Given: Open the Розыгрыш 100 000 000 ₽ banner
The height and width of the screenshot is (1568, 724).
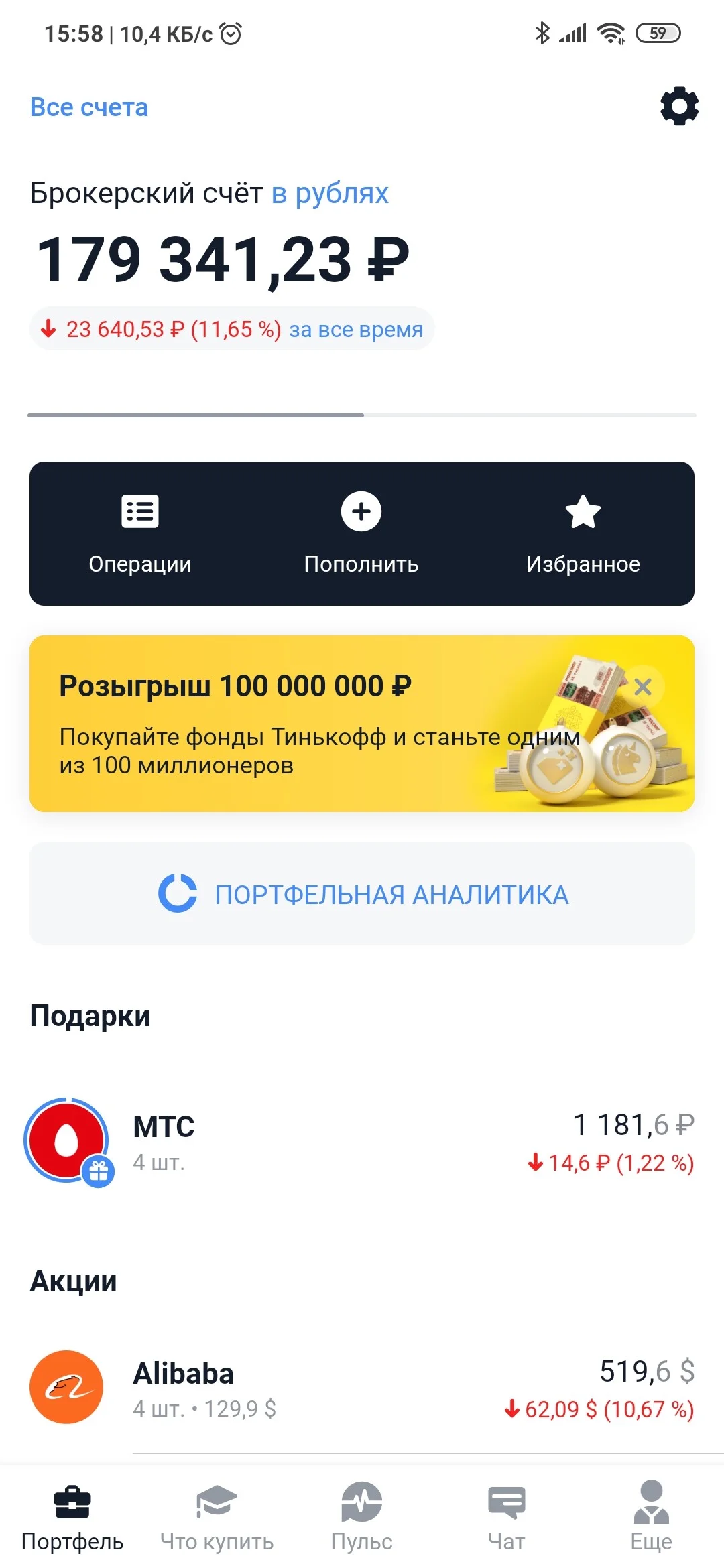Looking at the screenshot, I should (x=362, y=724).
